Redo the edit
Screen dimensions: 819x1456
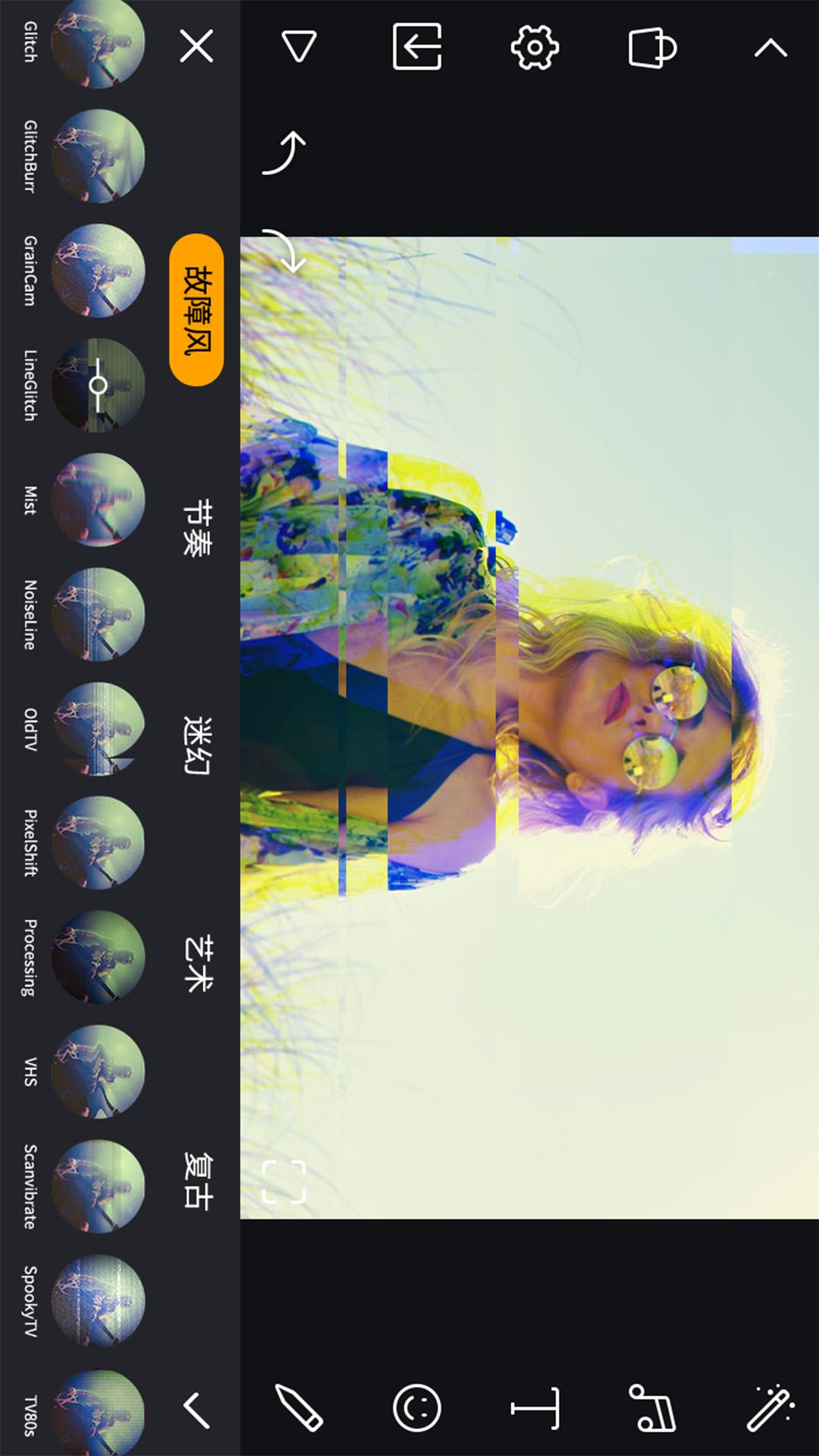[284, 250]
